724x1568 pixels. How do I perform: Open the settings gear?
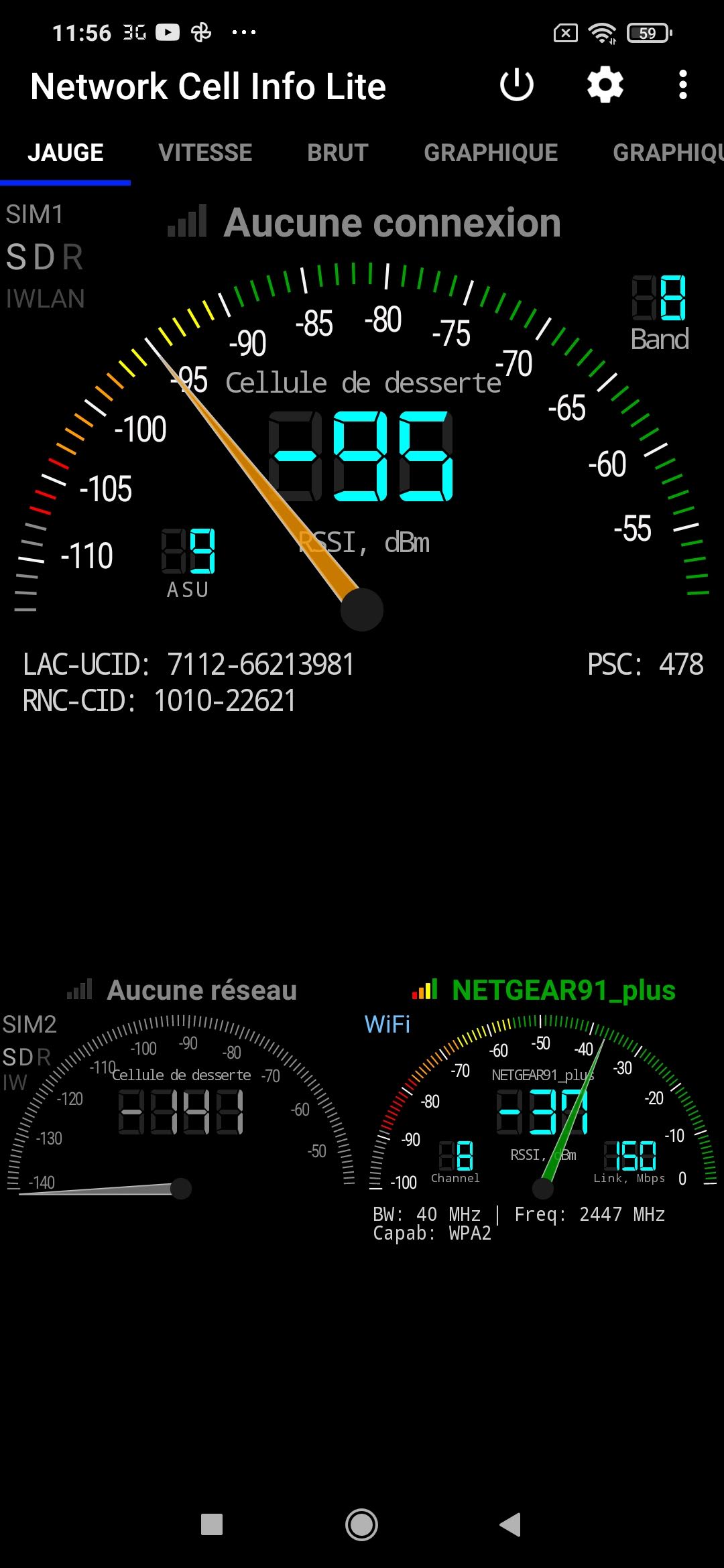(605, 85)
